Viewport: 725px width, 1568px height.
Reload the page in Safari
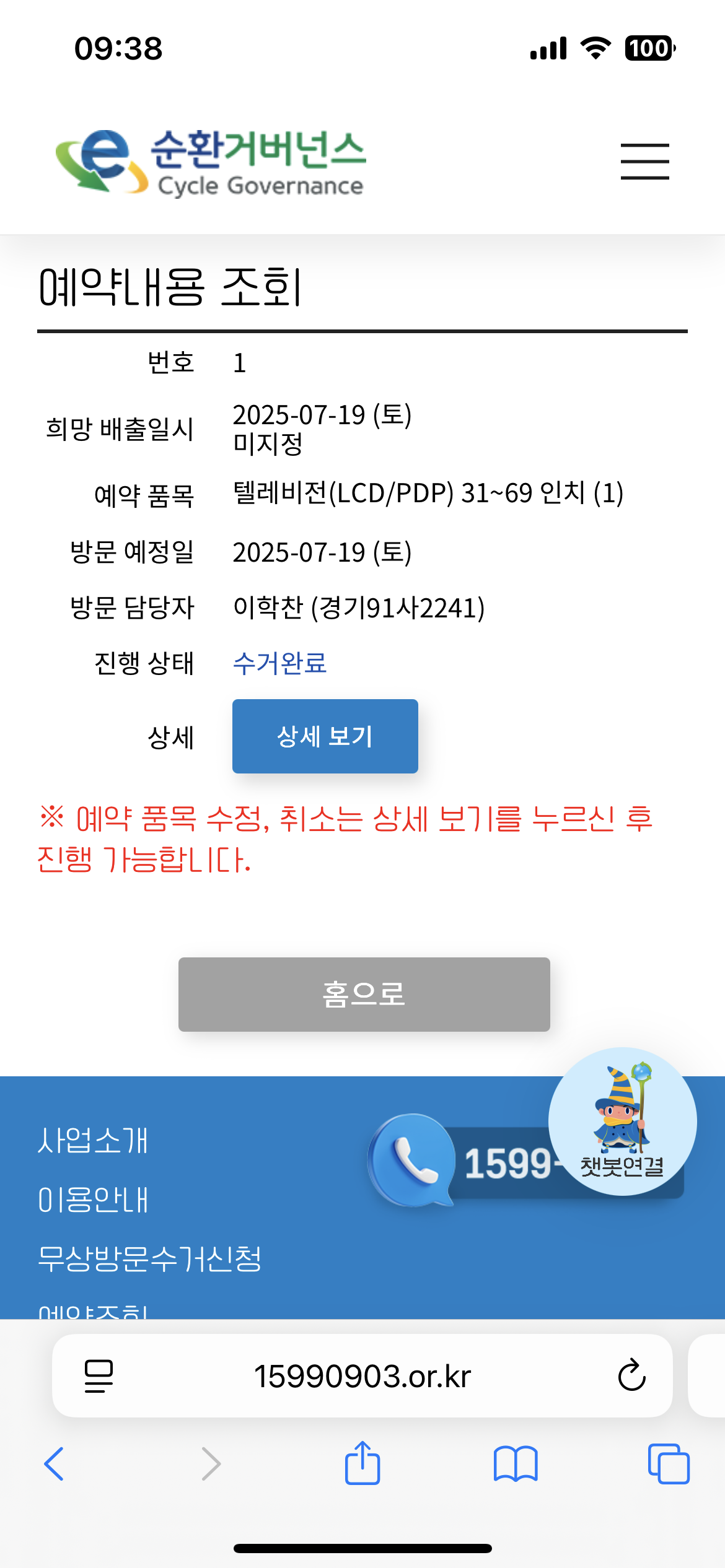[632, 1376]
